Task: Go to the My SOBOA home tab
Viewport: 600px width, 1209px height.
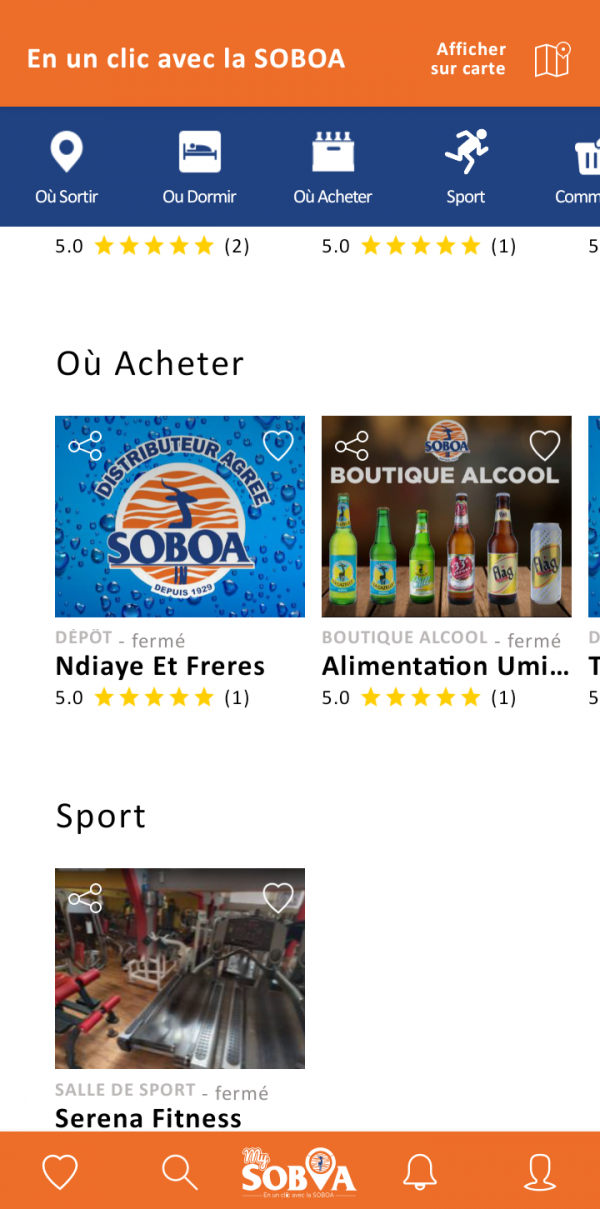Action: coord(299,1171)
